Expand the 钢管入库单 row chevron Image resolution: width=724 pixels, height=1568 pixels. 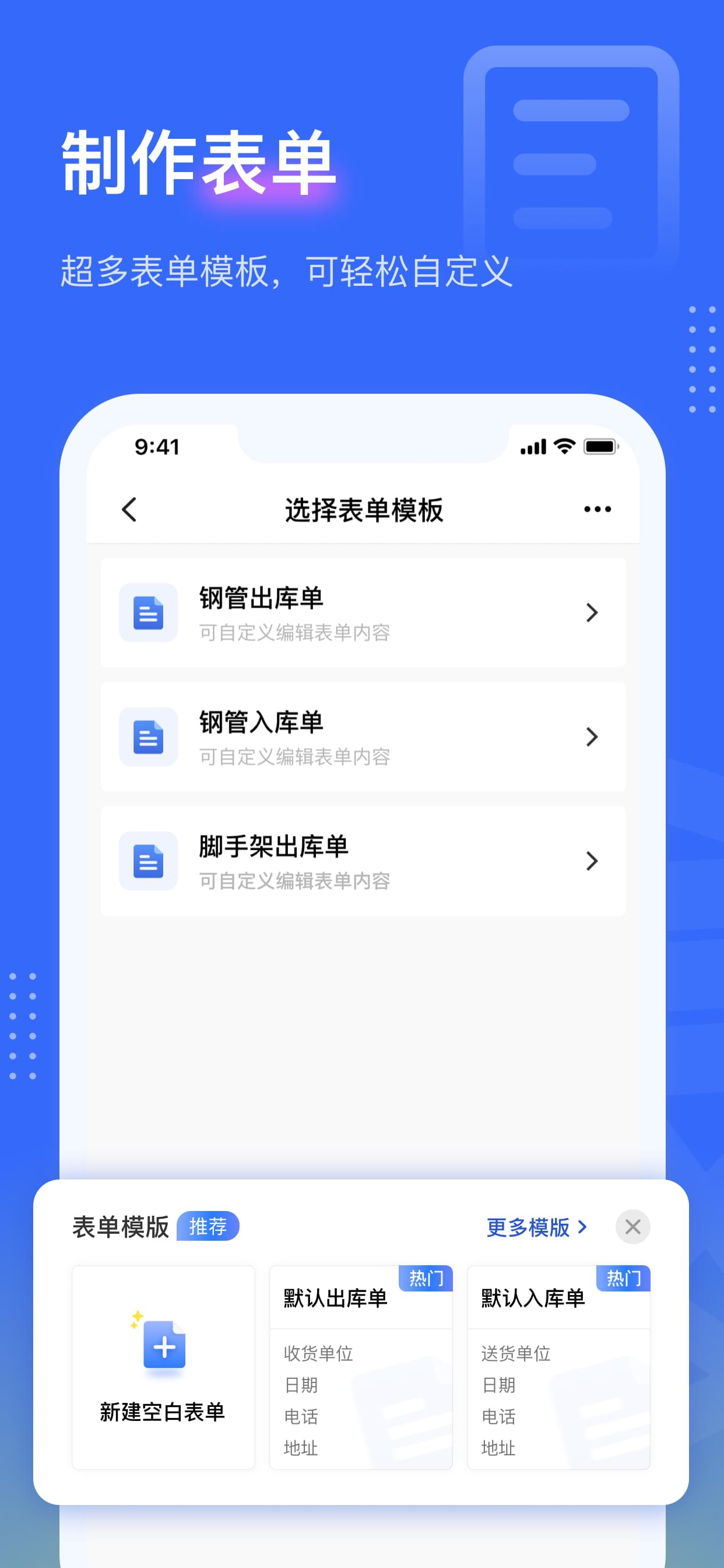[x=592, y=737]
